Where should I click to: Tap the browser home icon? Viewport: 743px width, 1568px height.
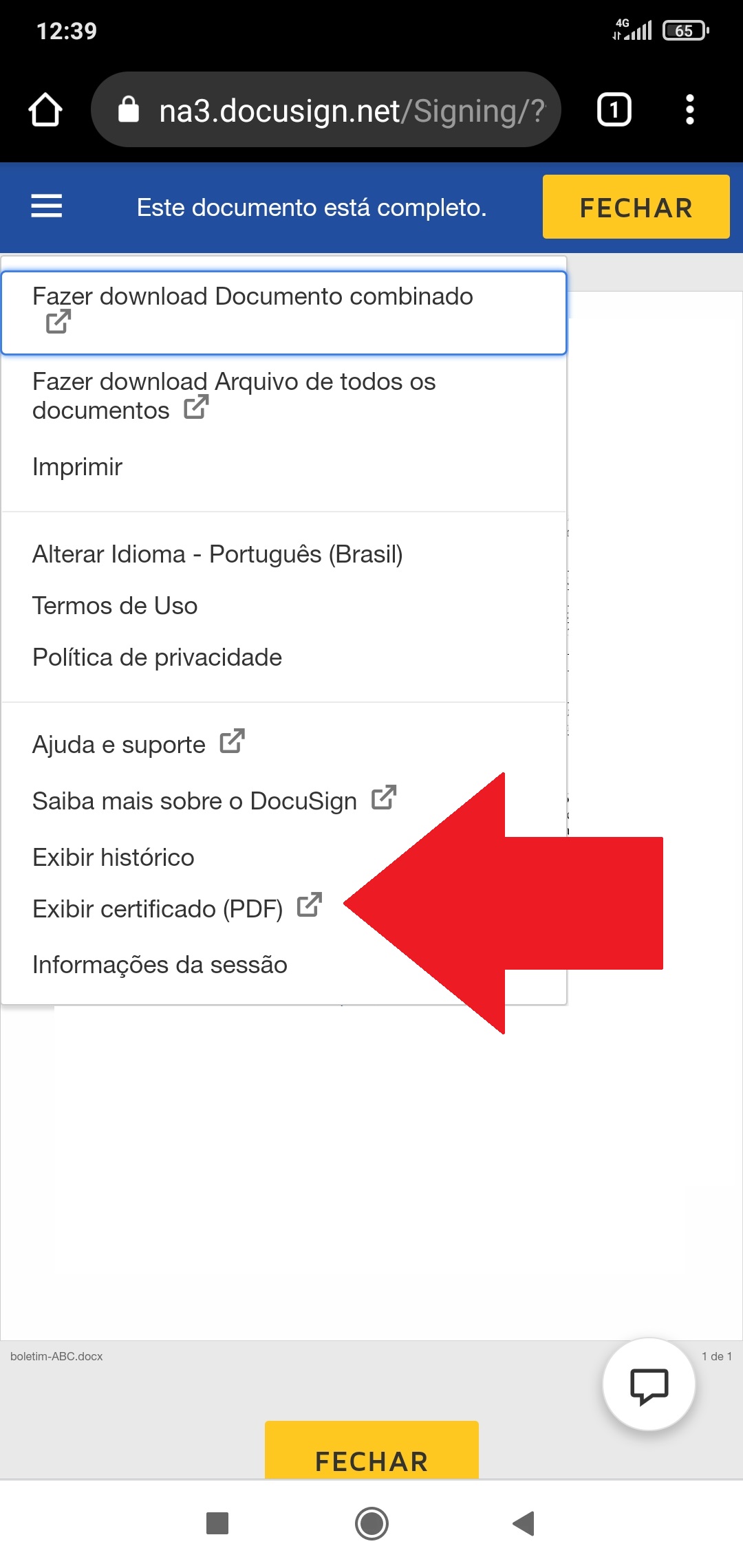(x=45, y=109)
